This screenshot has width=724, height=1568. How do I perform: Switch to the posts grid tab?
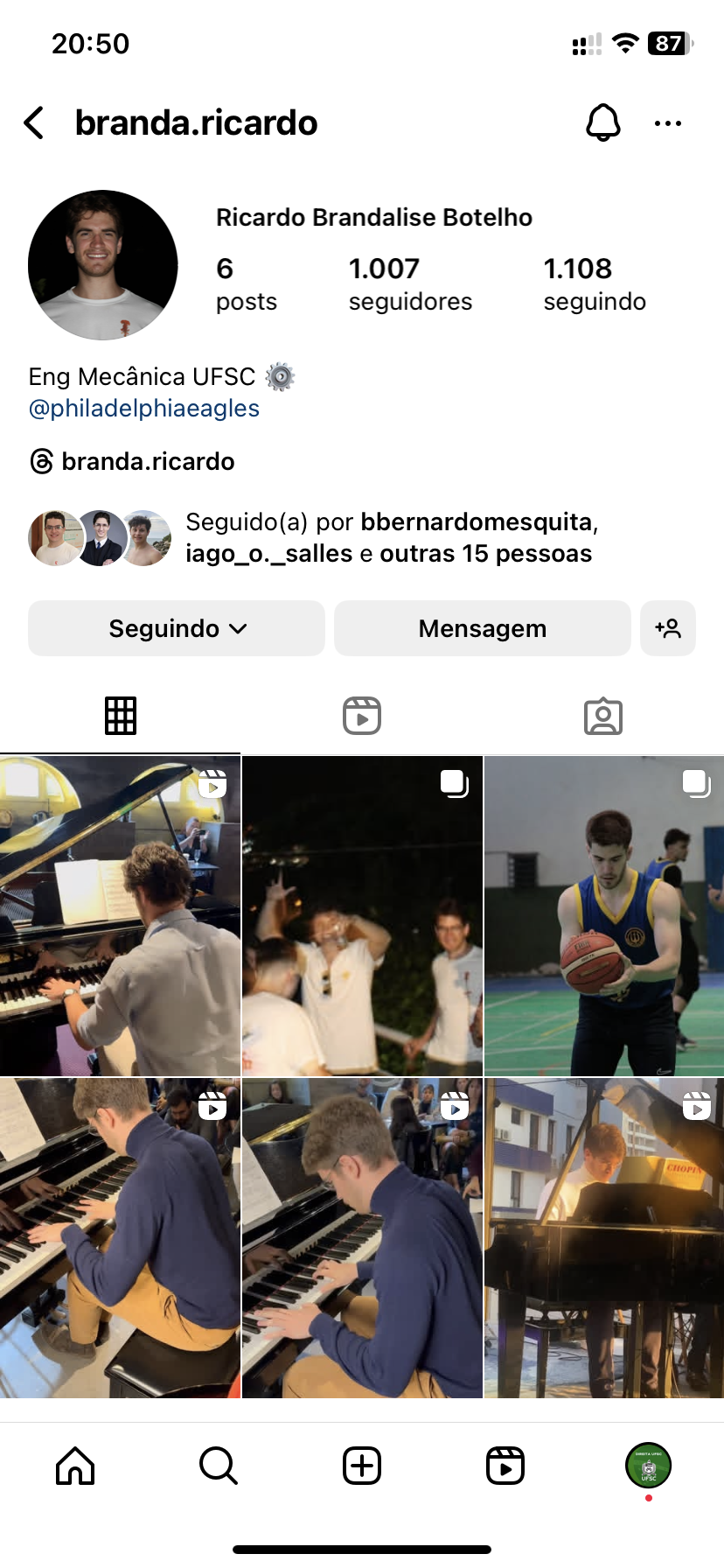pyautogui.click(x=121, y=716)
